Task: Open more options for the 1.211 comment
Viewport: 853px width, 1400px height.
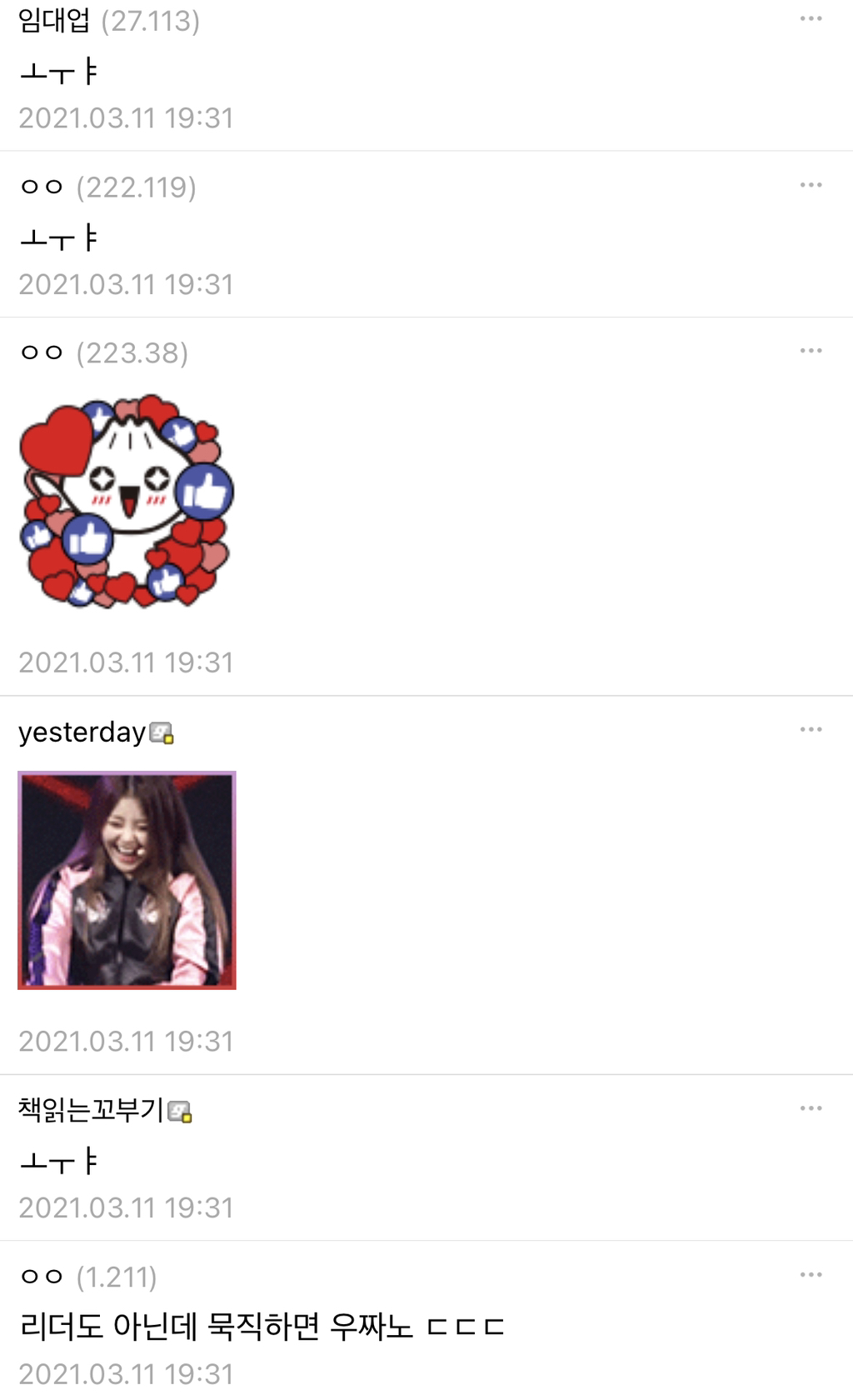Action: [811, 1275]
